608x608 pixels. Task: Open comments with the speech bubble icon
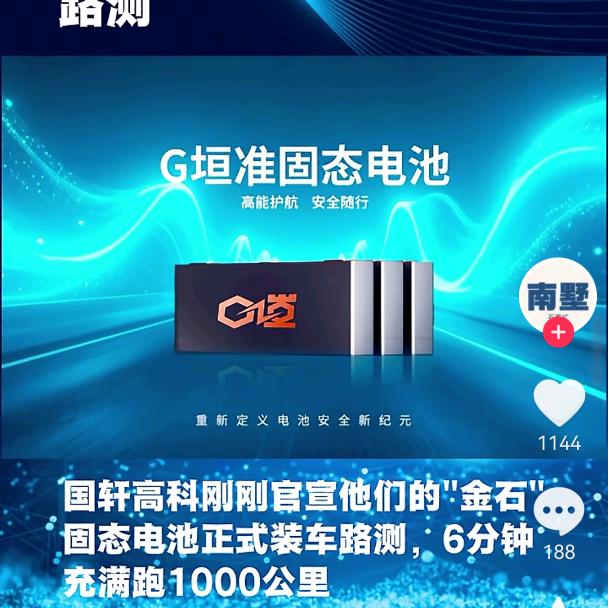559,511
